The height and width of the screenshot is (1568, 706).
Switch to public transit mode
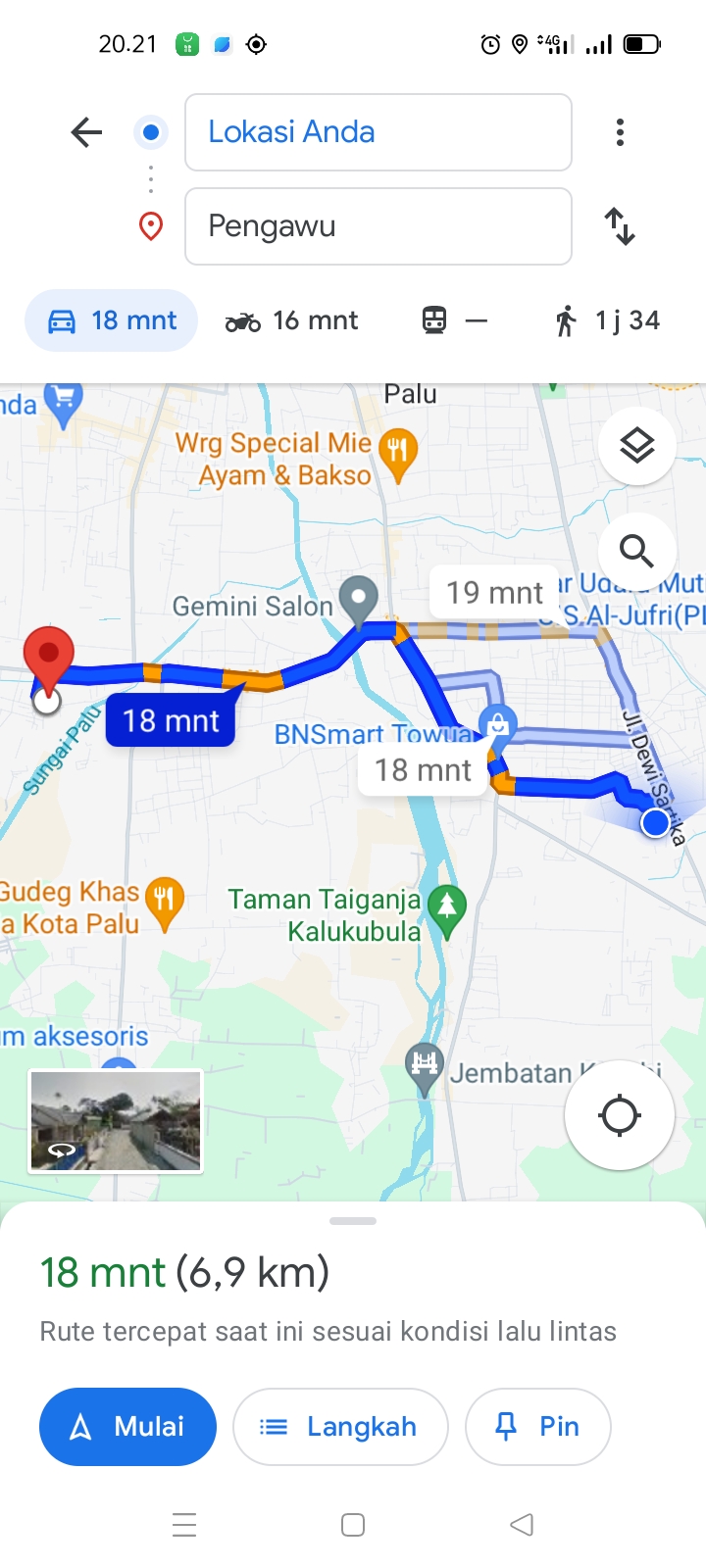455,320
